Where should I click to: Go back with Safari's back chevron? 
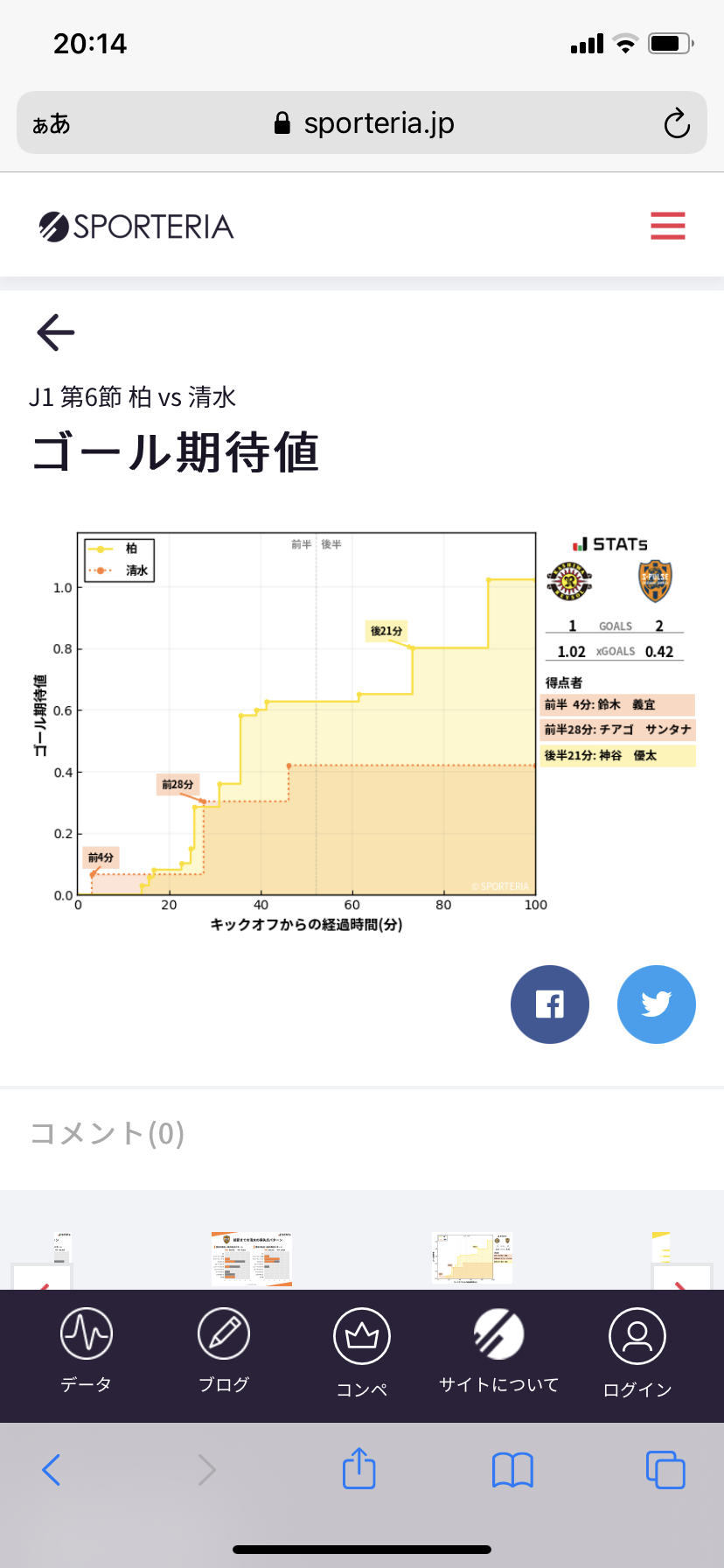click(x=52, y=1470)
